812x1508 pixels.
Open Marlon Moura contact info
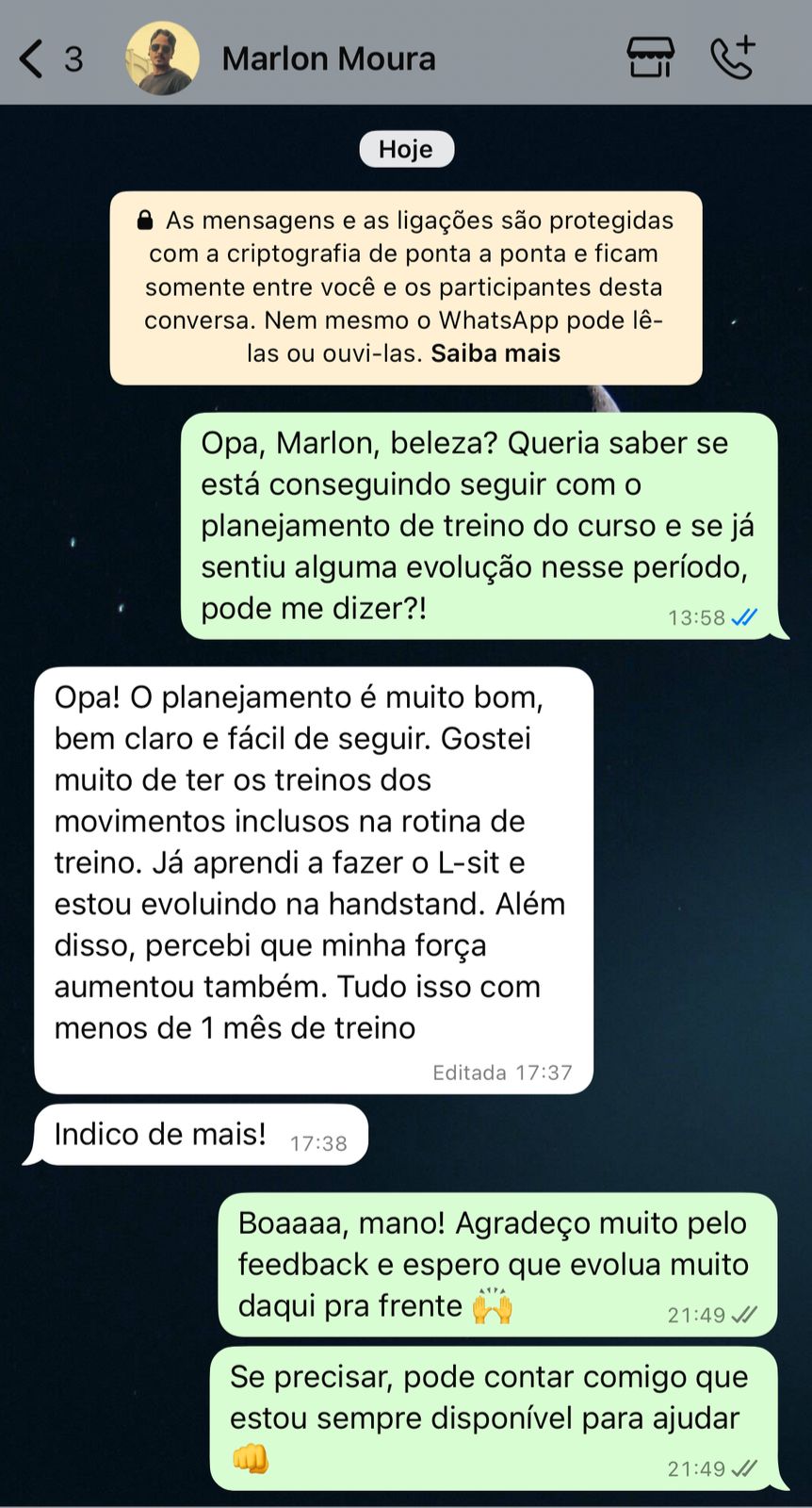[328, 58]
